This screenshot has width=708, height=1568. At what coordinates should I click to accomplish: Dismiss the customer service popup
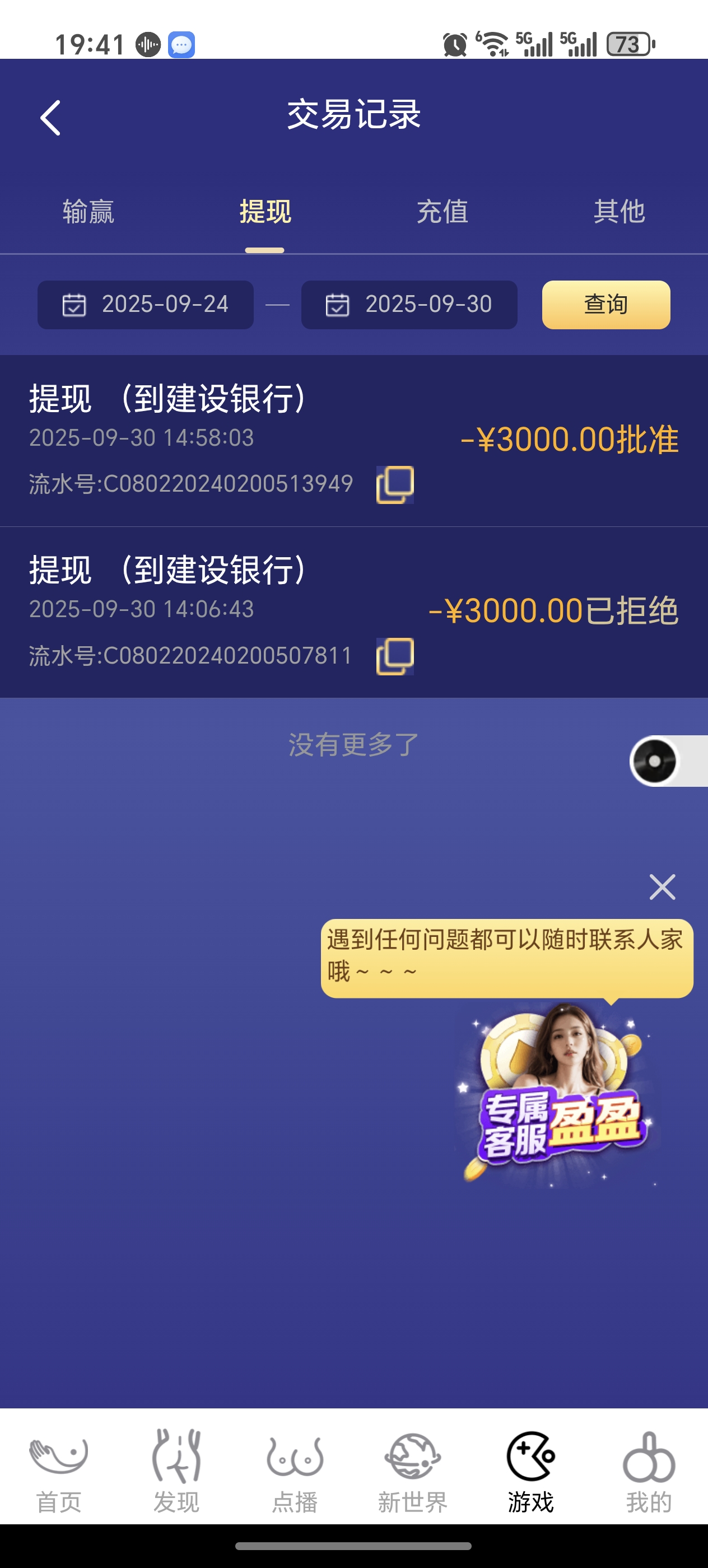pos(662,887)
